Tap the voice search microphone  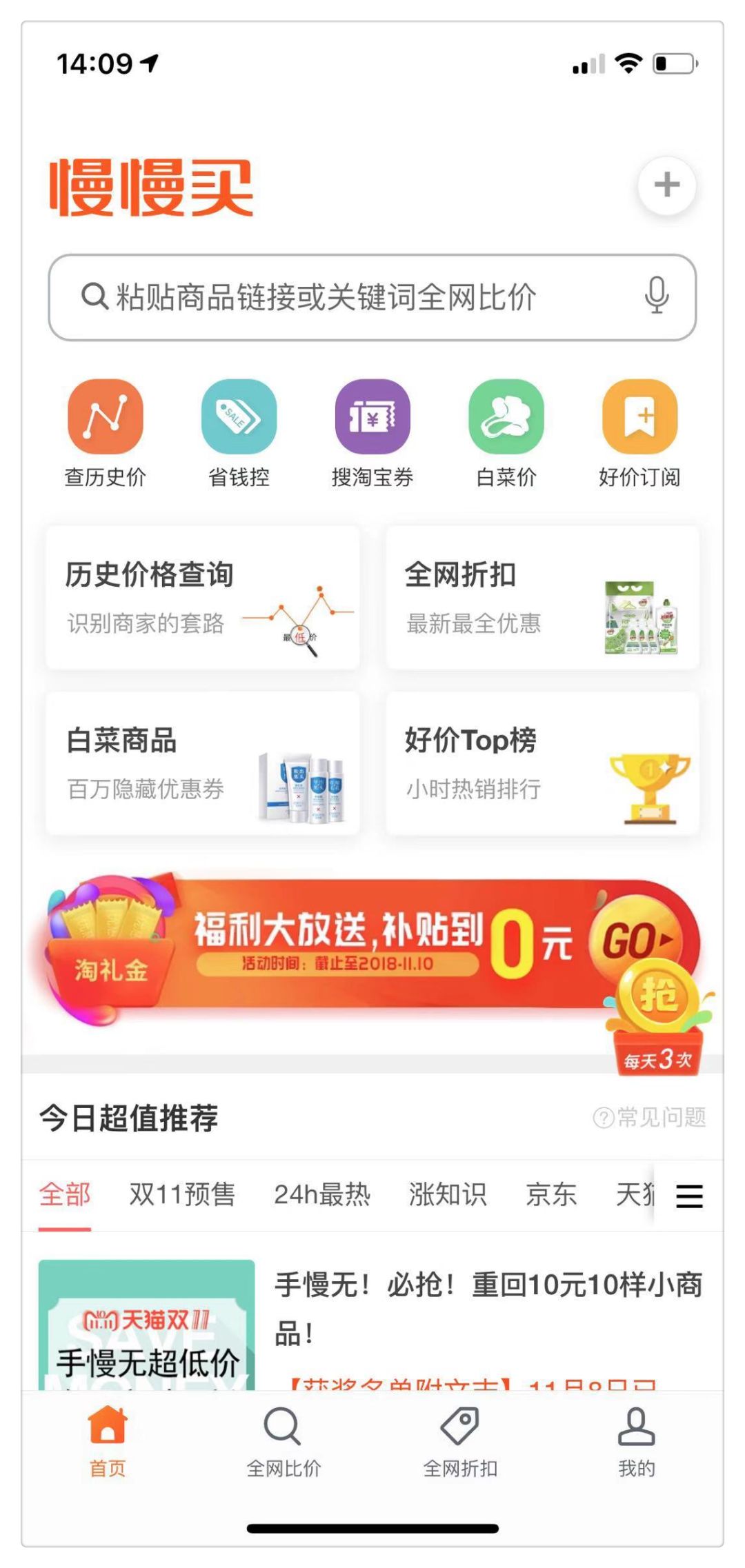pos(656,297)
